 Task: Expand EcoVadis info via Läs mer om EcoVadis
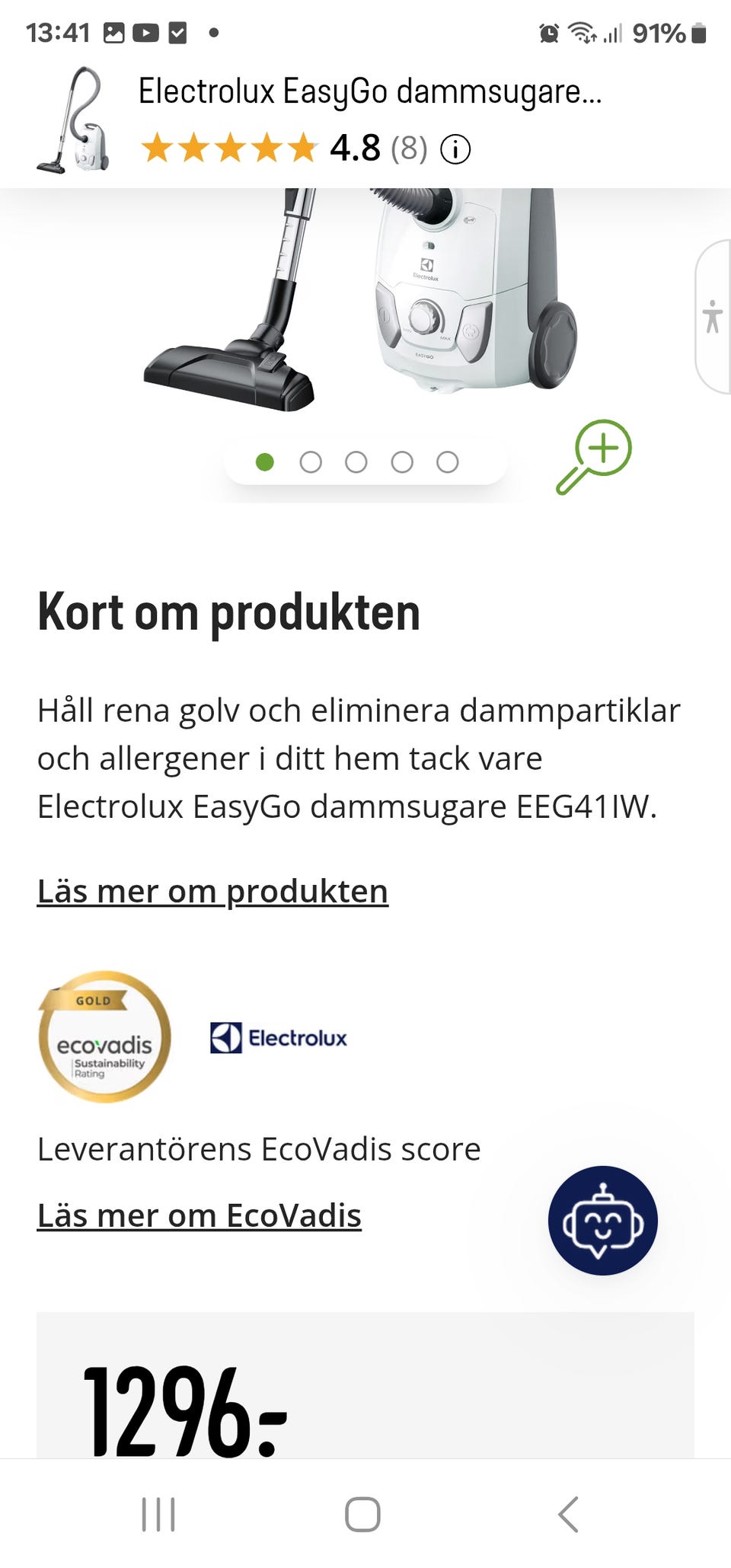coord(200,1215)
